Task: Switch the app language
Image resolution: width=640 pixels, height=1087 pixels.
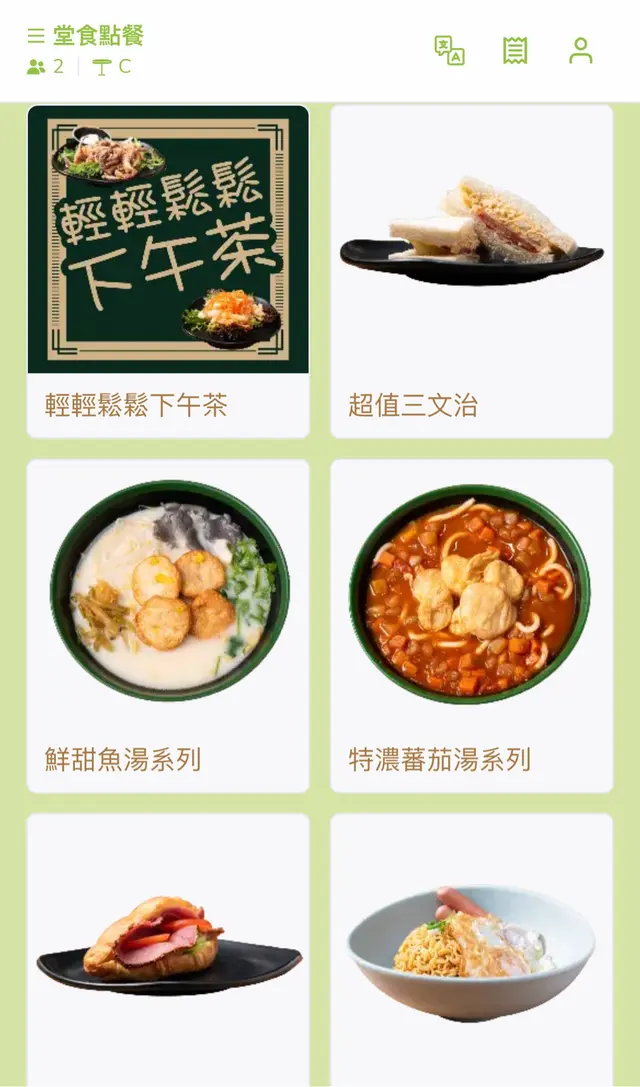Action: pos(449,50)
